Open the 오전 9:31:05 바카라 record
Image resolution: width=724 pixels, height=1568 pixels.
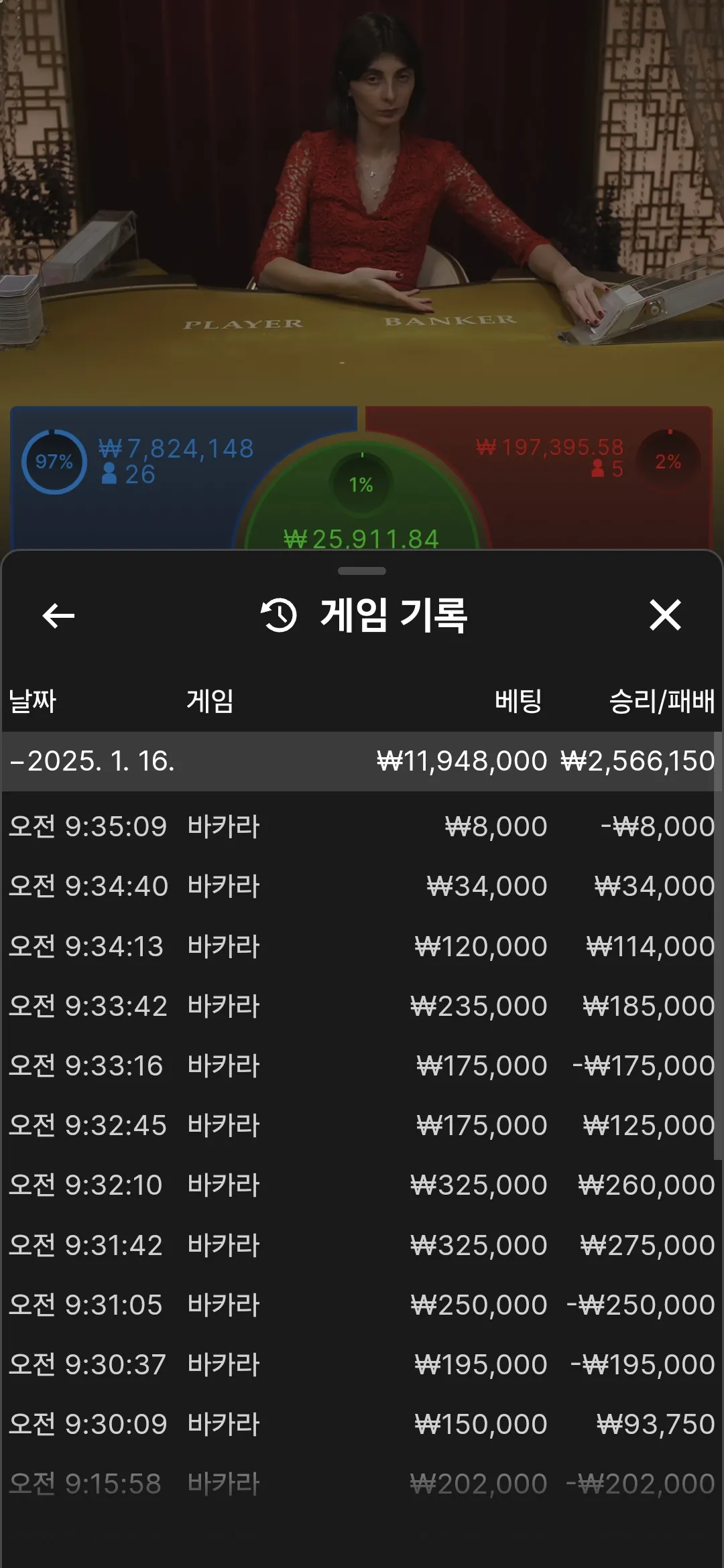(361, 1305)
